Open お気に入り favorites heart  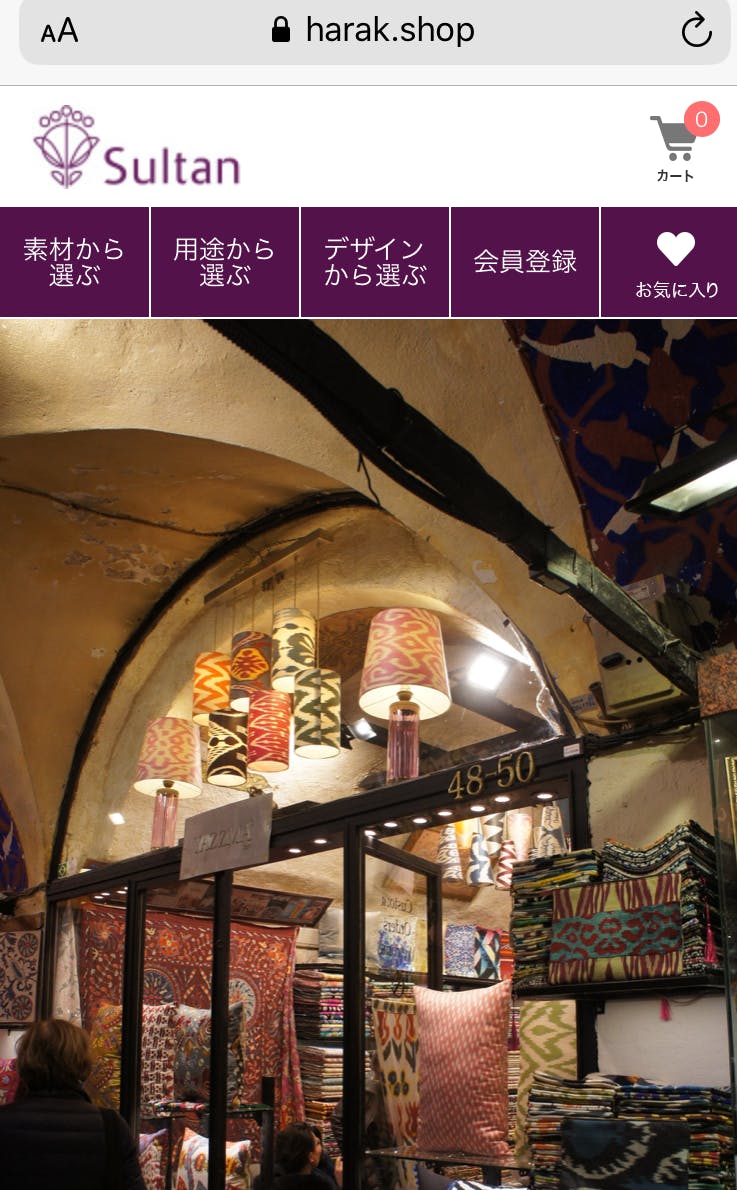676,262
